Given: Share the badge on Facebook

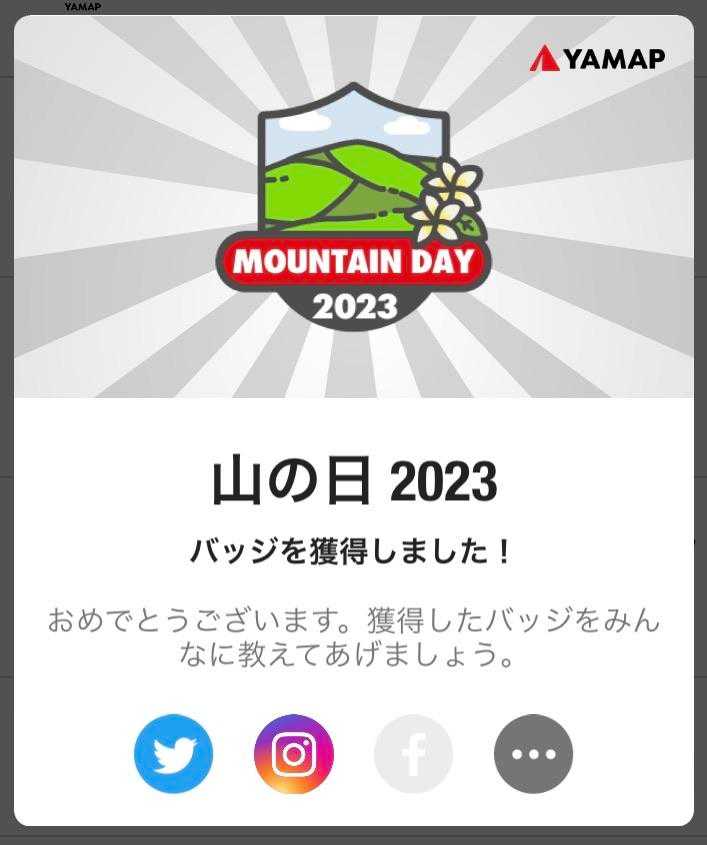Looking at the screenshot, I should coord(413,754).
